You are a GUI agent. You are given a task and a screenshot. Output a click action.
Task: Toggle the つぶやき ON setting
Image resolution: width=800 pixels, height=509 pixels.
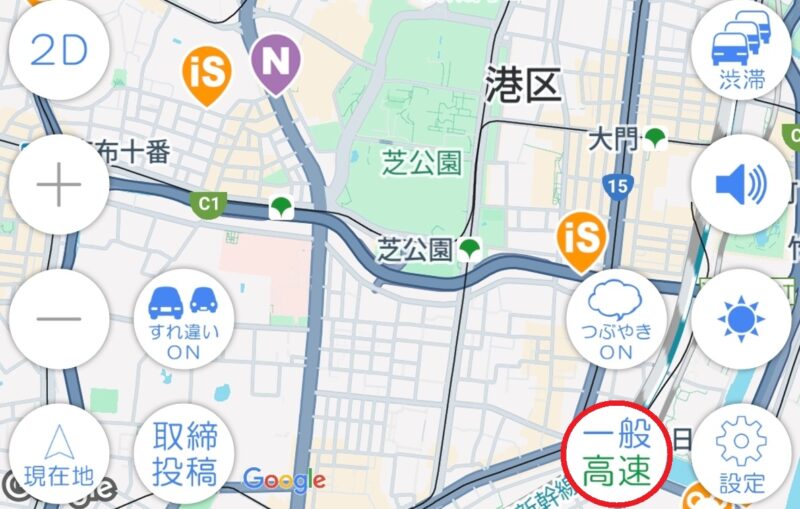pos(617,319)
